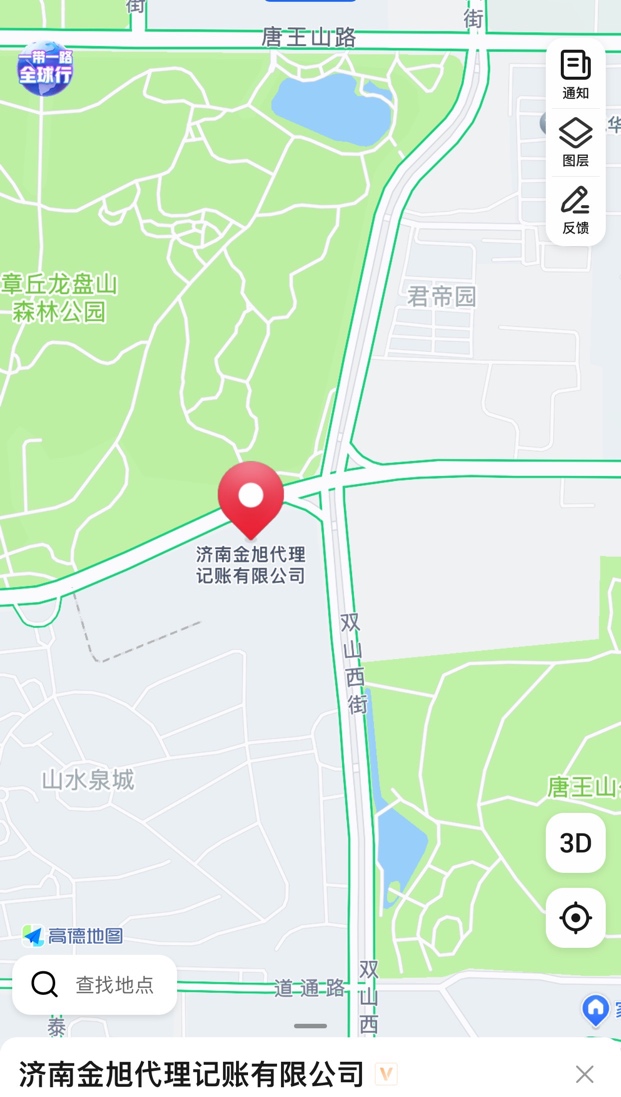Expand the bottom sheet handle
Viewport: 621px width, 1097px height.
(x=310, y=1026)
